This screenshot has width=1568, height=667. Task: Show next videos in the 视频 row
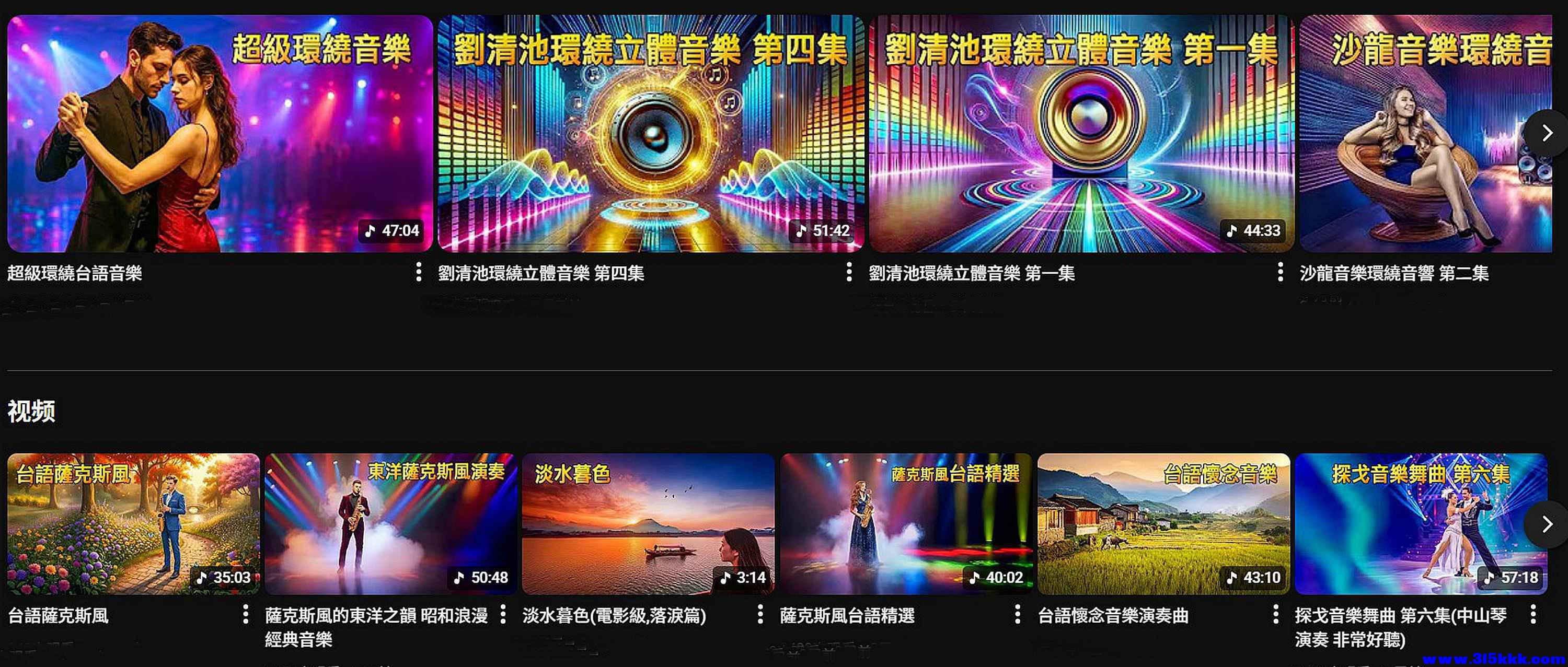click(1547, 523)
